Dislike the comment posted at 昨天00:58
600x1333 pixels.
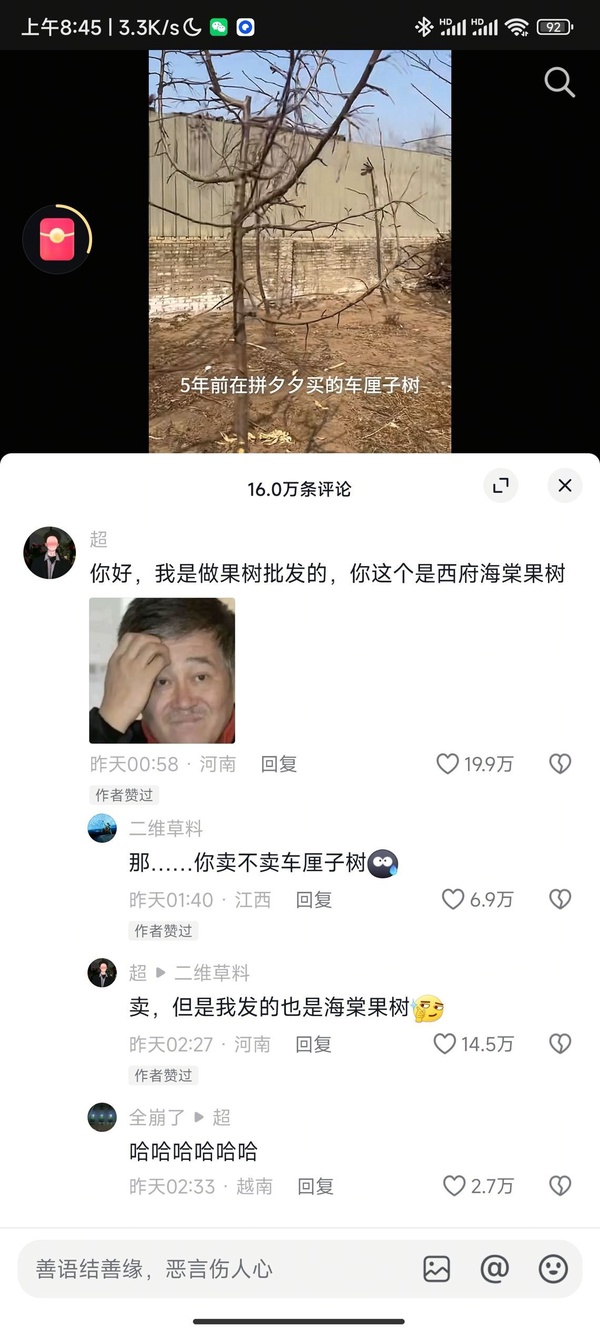[x=560, y=764]
